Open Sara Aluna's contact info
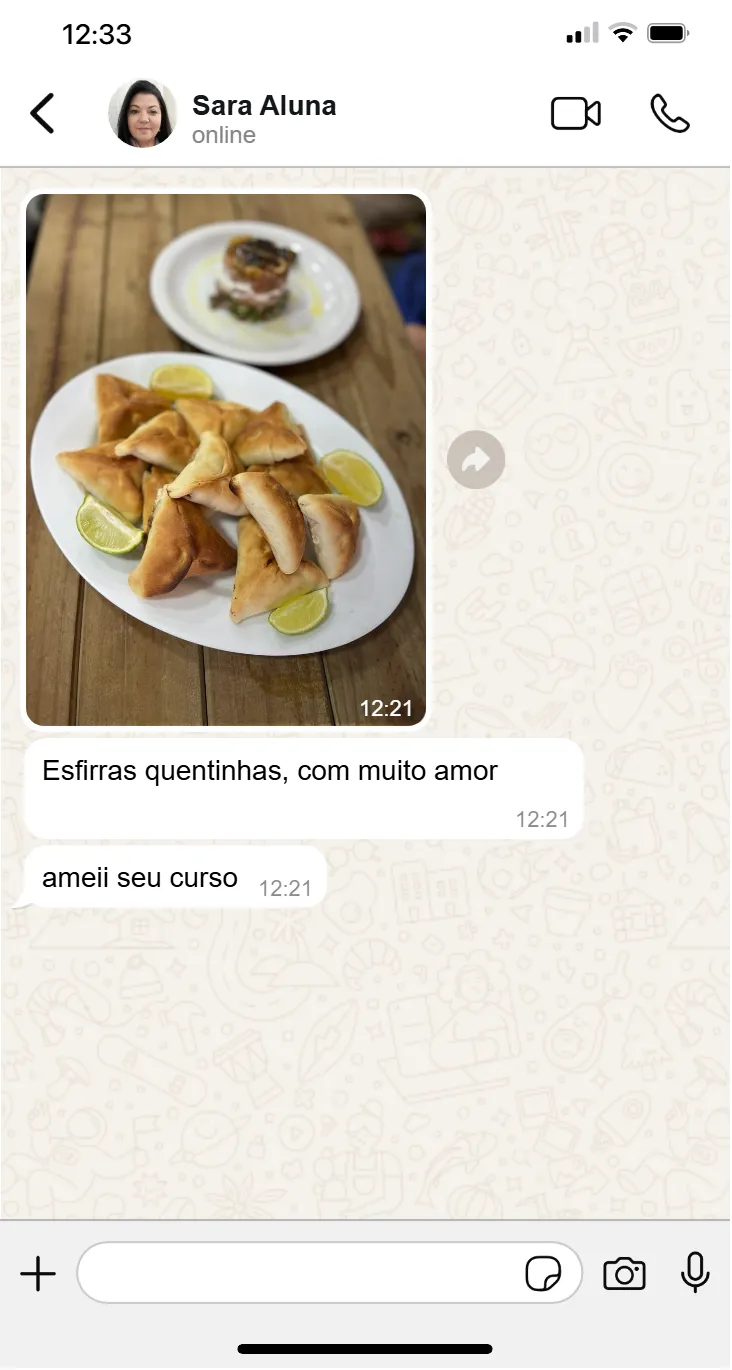Screen dimensions: 732x1370 point(264,117)
